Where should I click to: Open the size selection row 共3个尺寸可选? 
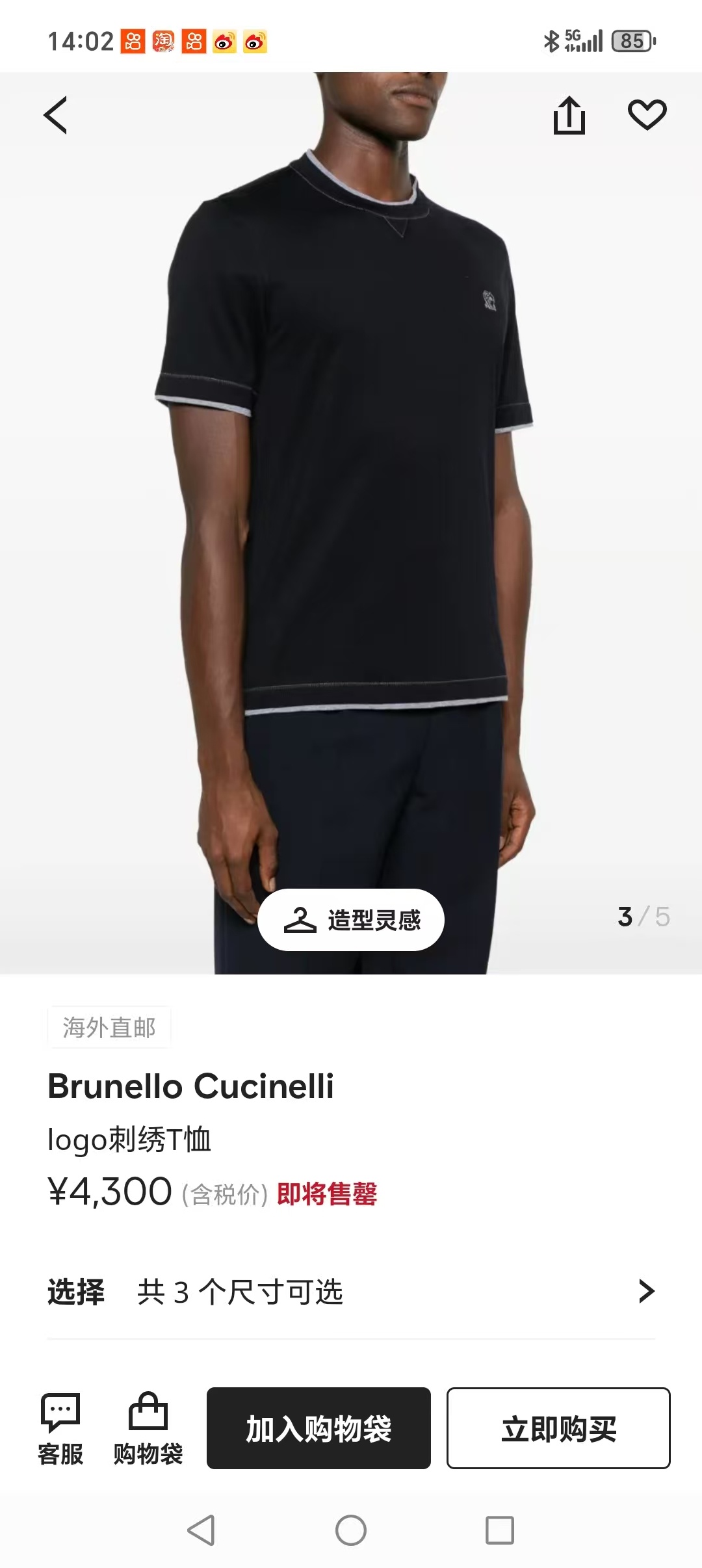tap(351, 1292)
